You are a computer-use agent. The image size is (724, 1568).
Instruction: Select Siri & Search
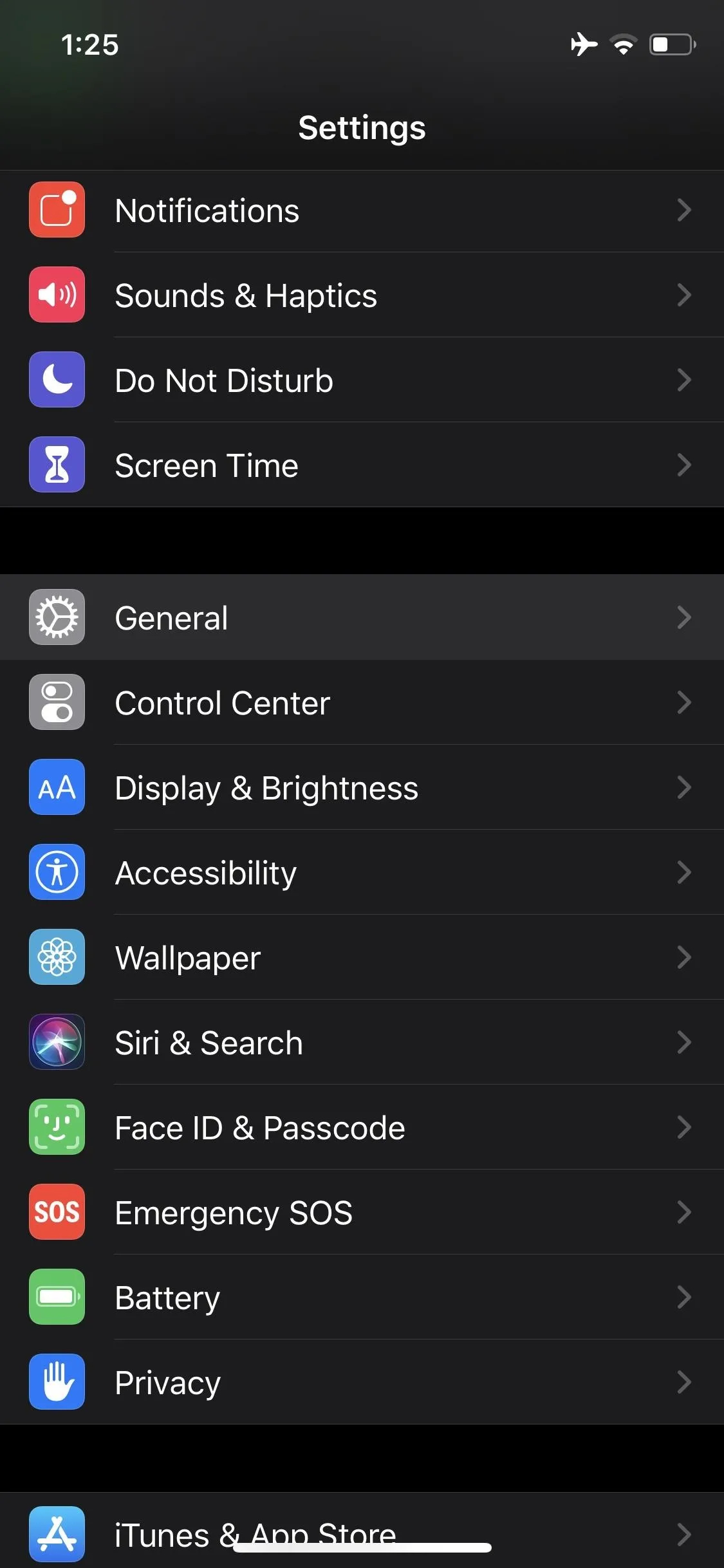(x=362, y=1042)
